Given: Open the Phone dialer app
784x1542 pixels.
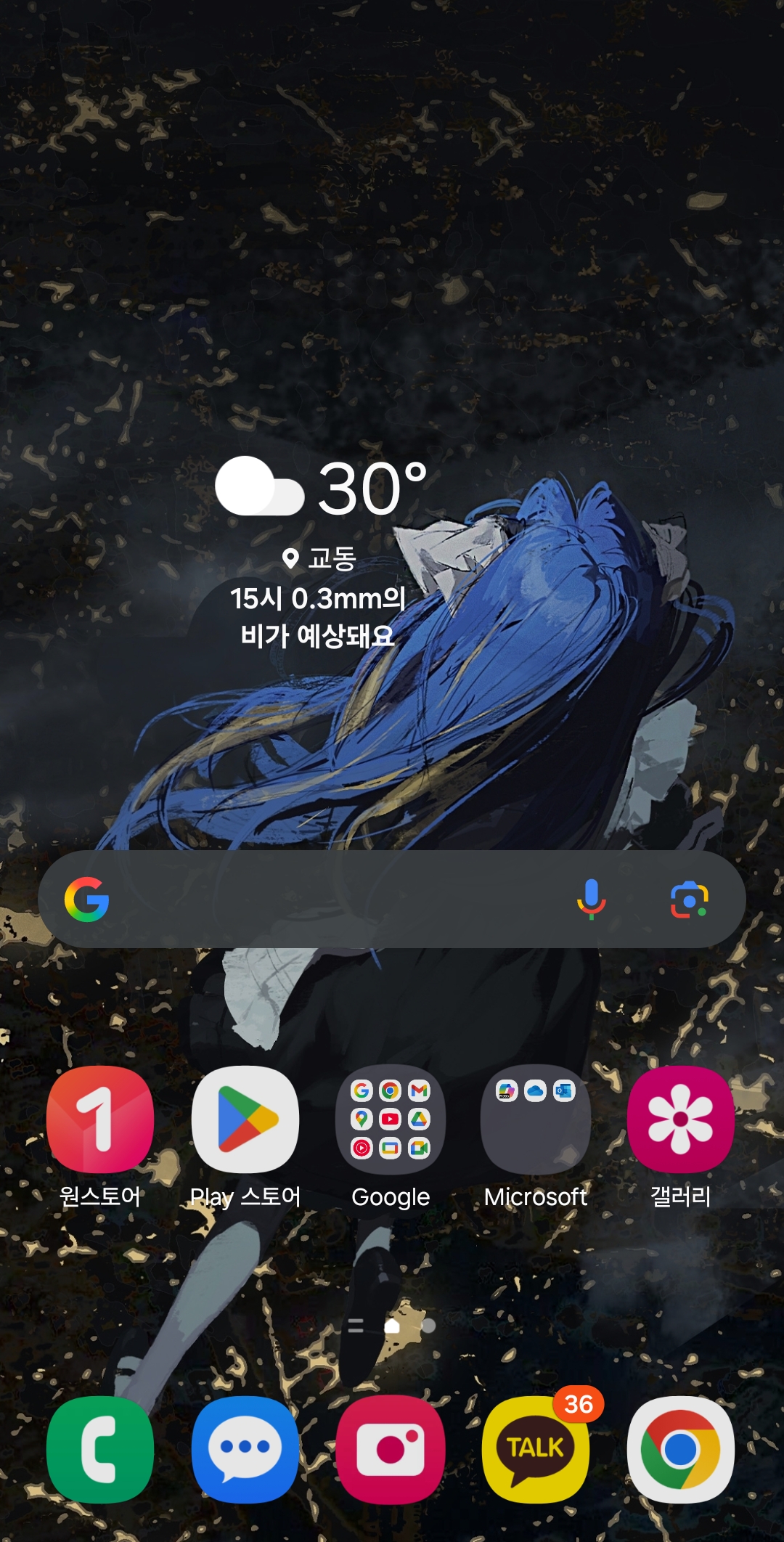Looking at the screenshot, I should (x=100, y=1449).
